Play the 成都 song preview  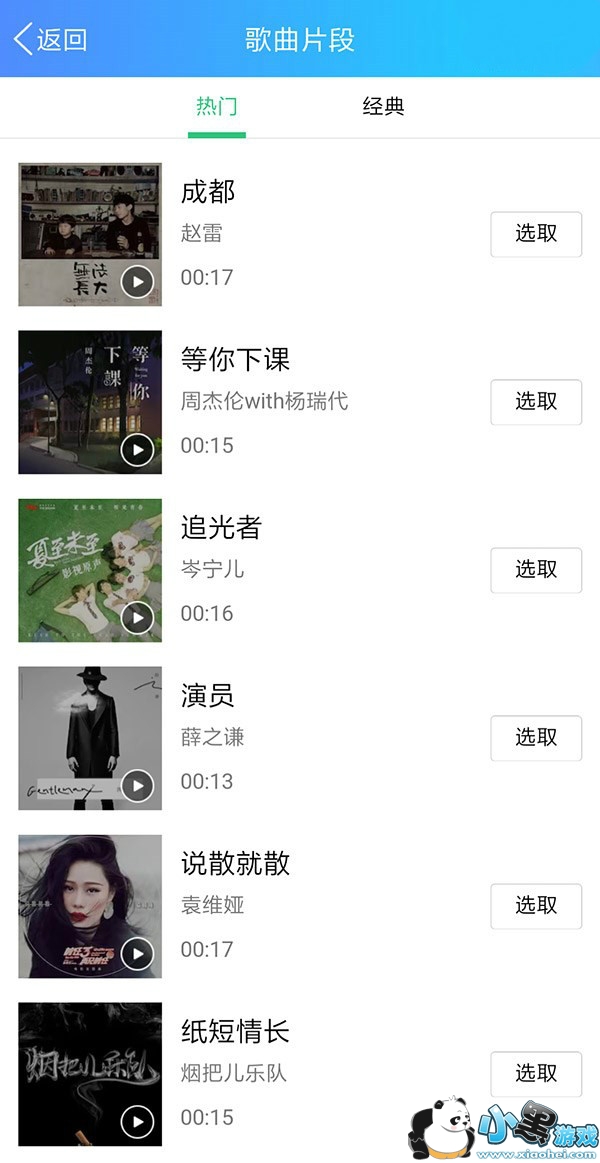[x=137, y=282]
